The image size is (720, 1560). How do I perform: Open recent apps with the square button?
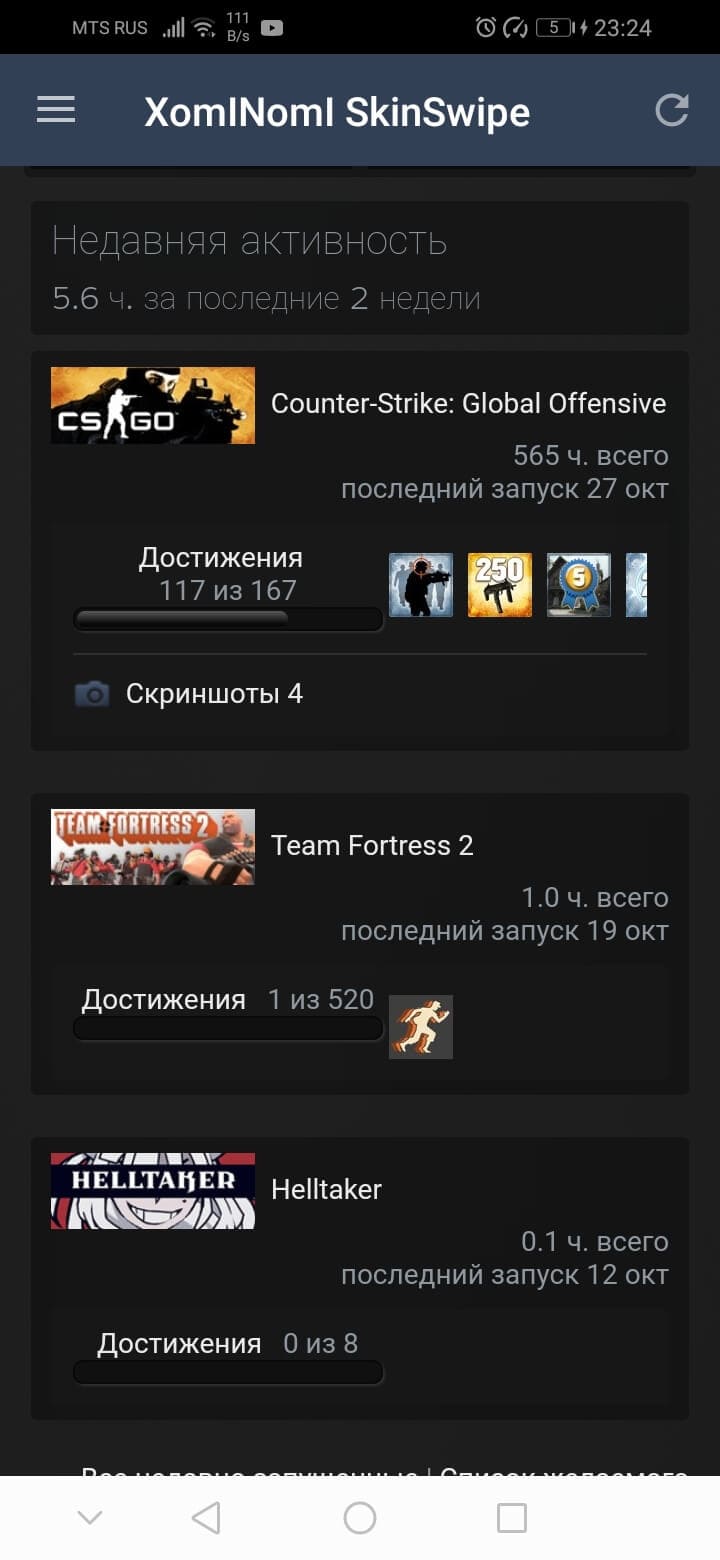click(x=512, y=1518)
